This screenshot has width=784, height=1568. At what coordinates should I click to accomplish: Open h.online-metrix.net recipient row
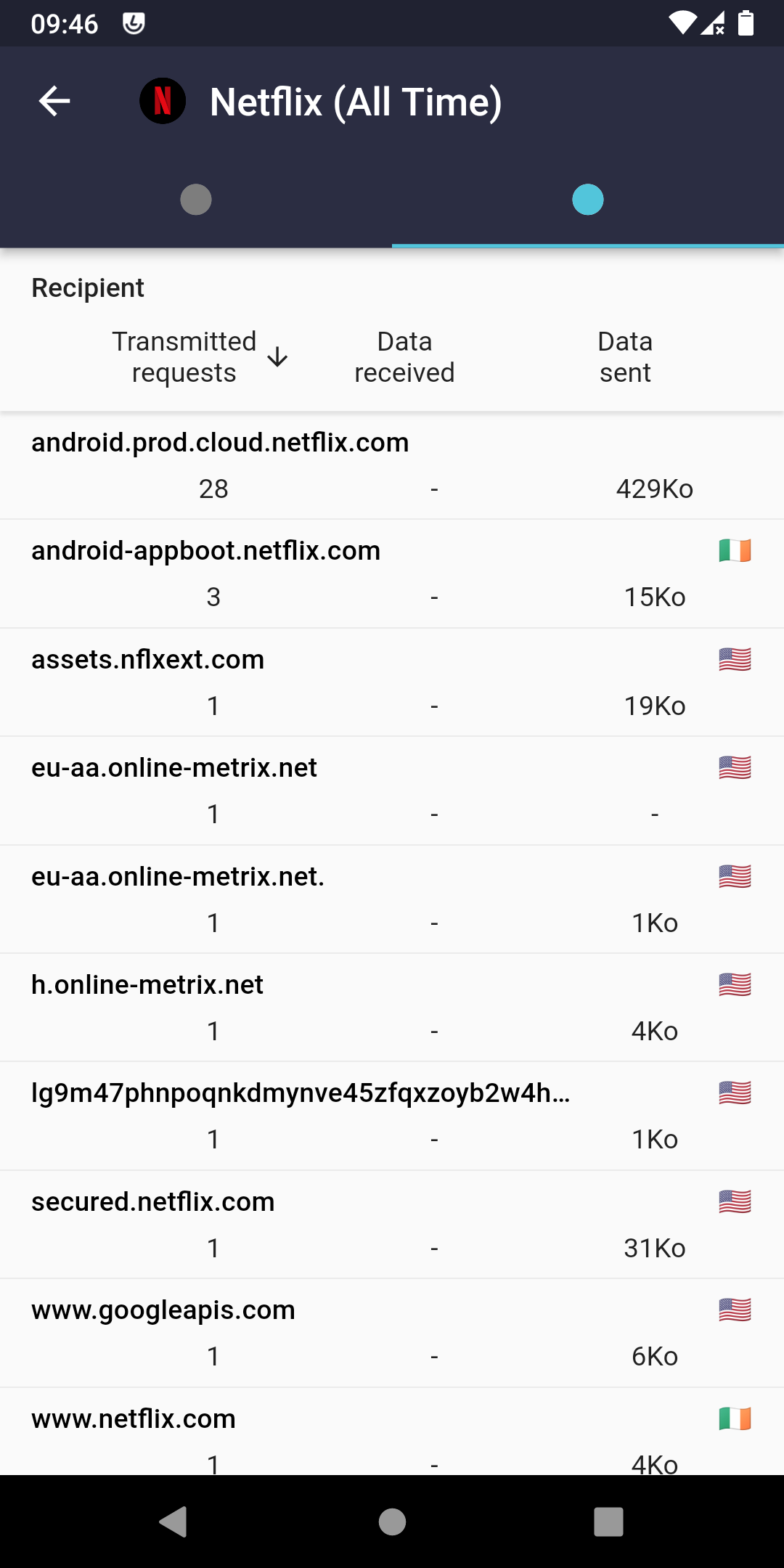pos(392,1008)
